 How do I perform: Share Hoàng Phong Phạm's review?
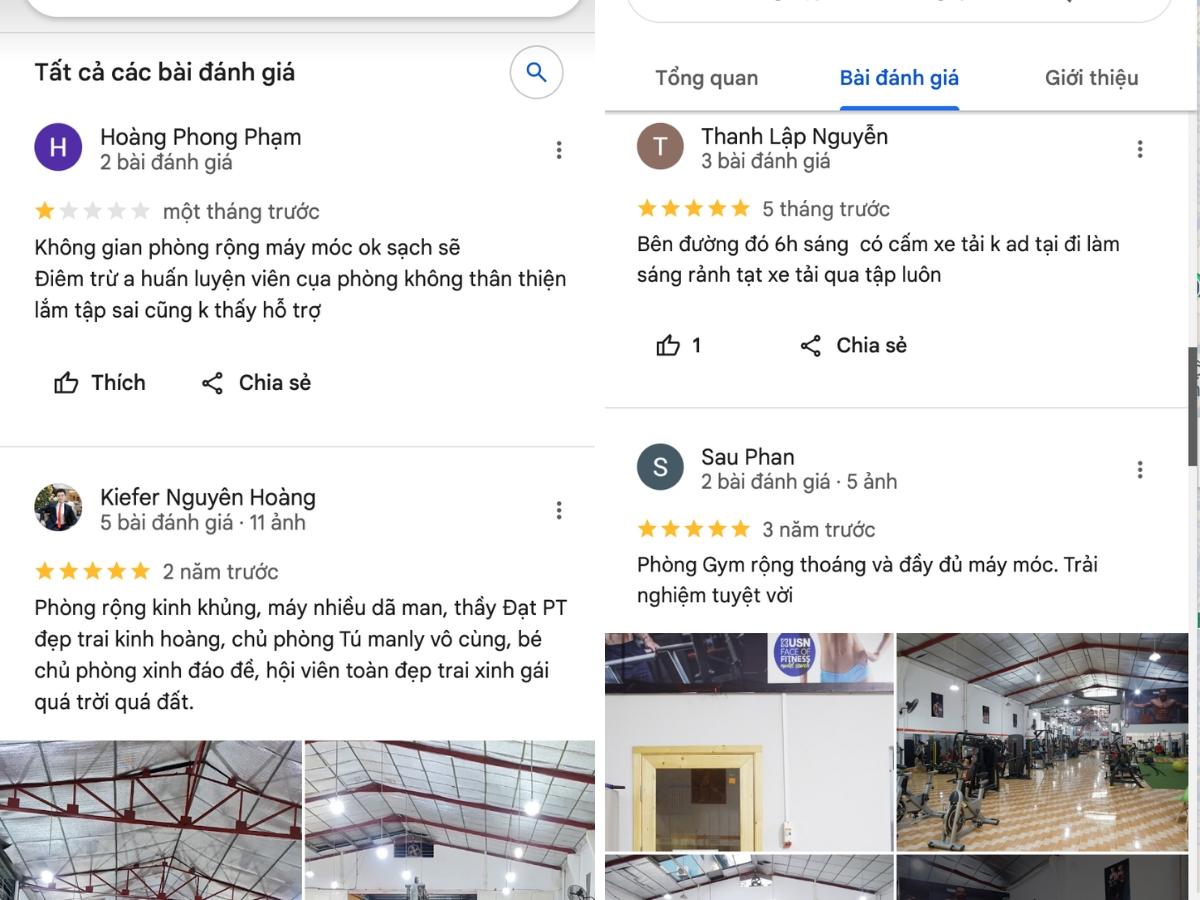click(256, 383)
